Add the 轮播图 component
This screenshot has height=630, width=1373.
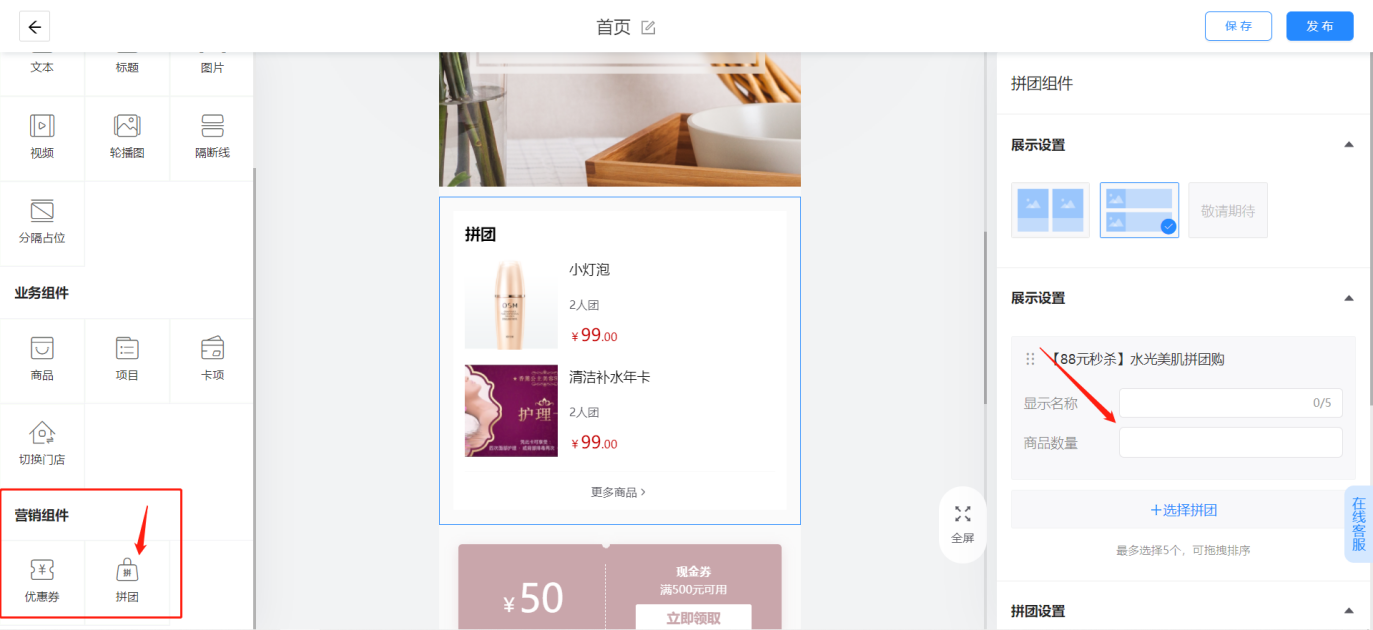pos(127,137)
